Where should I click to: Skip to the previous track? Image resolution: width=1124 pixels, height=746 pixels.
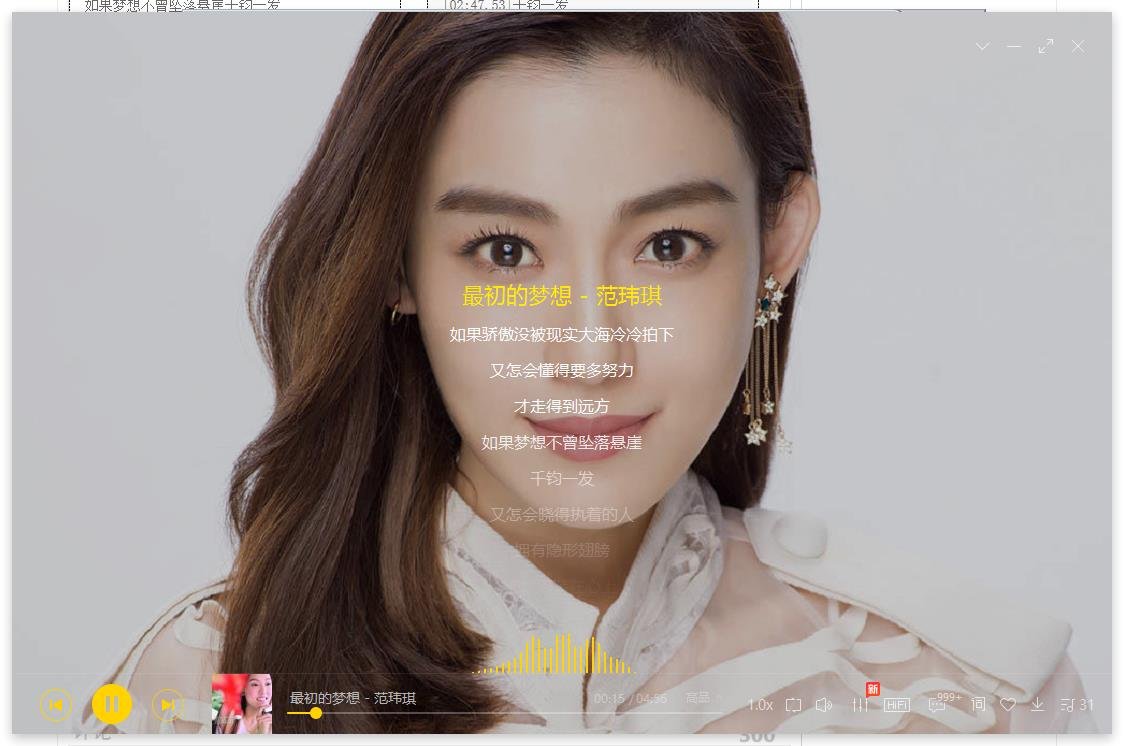click(56, 705)
